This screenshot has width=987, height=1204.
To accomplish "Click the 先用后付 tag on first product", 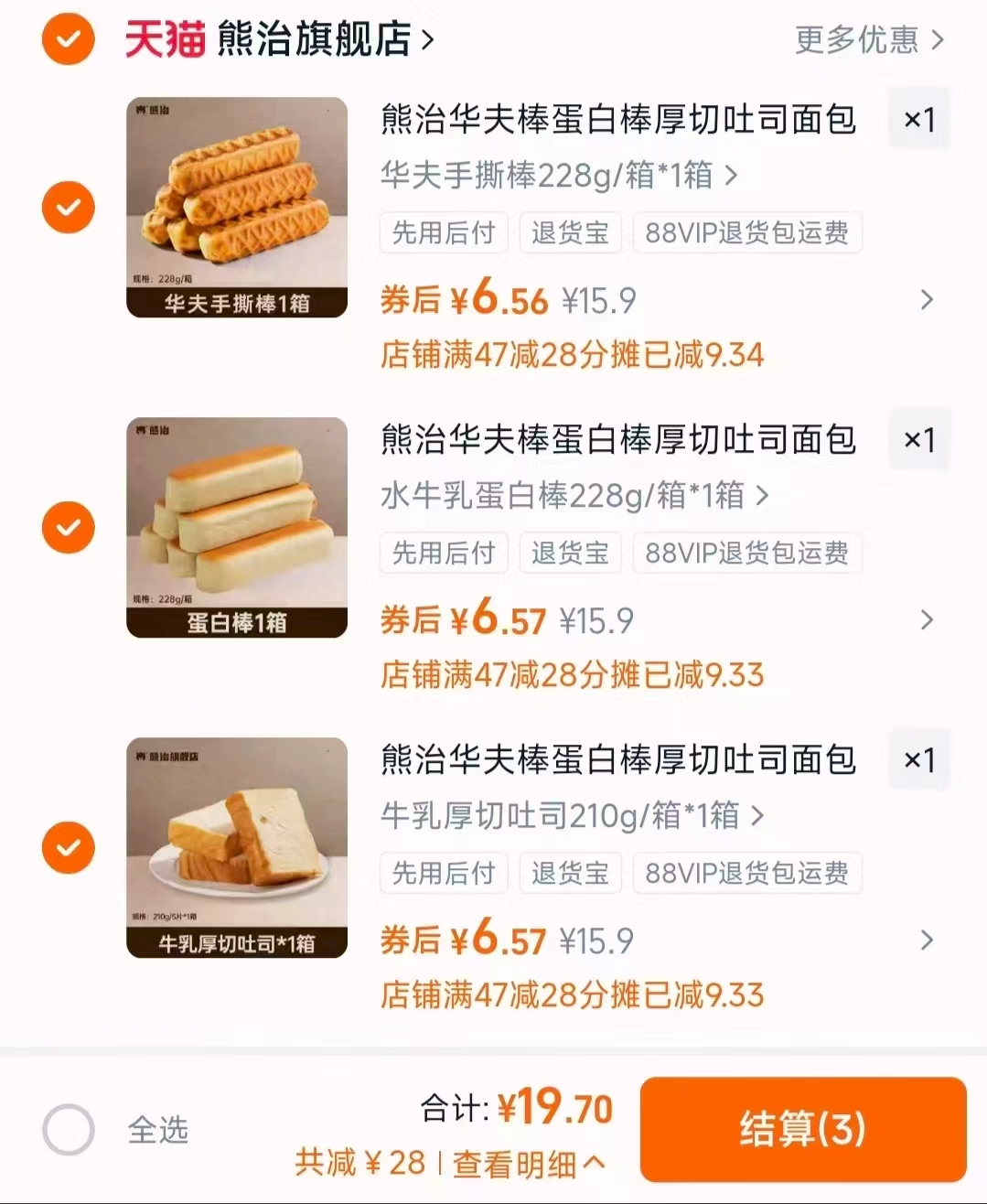I will tap(443, 232).
